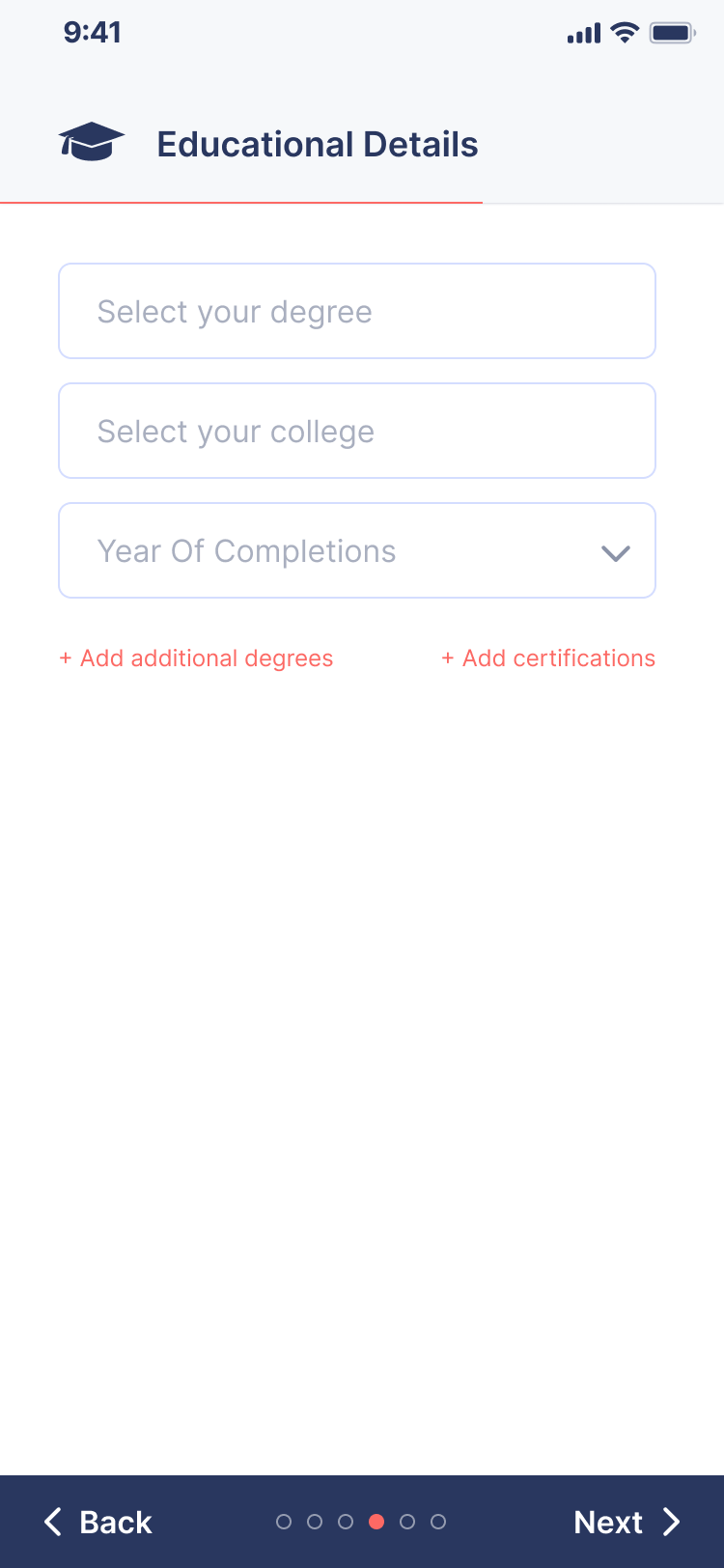Tap Add certifications link
This screenshot has height=1568, width=724.
[x=548, y=658]
